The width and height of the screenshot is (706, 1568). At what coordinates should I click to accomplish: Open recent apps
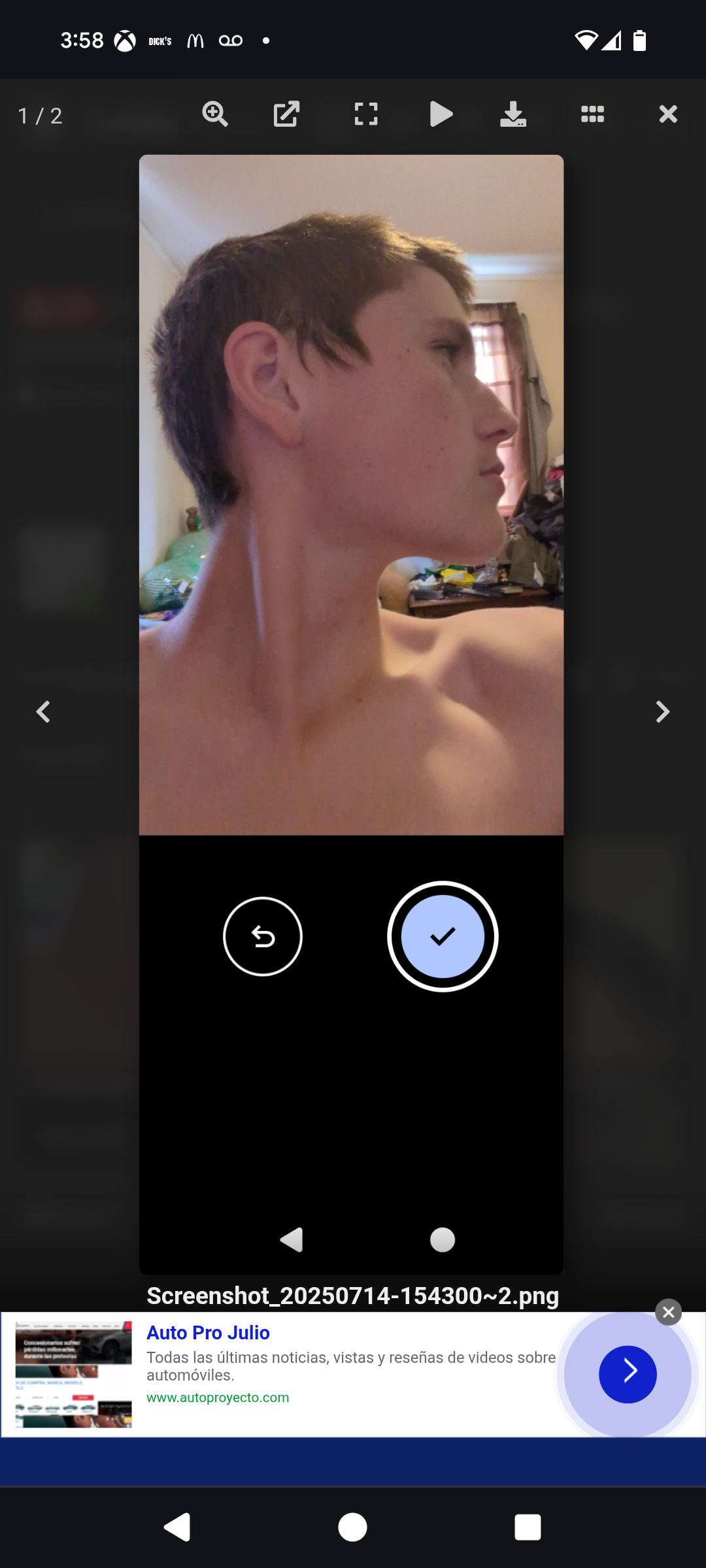[528, 1527]
